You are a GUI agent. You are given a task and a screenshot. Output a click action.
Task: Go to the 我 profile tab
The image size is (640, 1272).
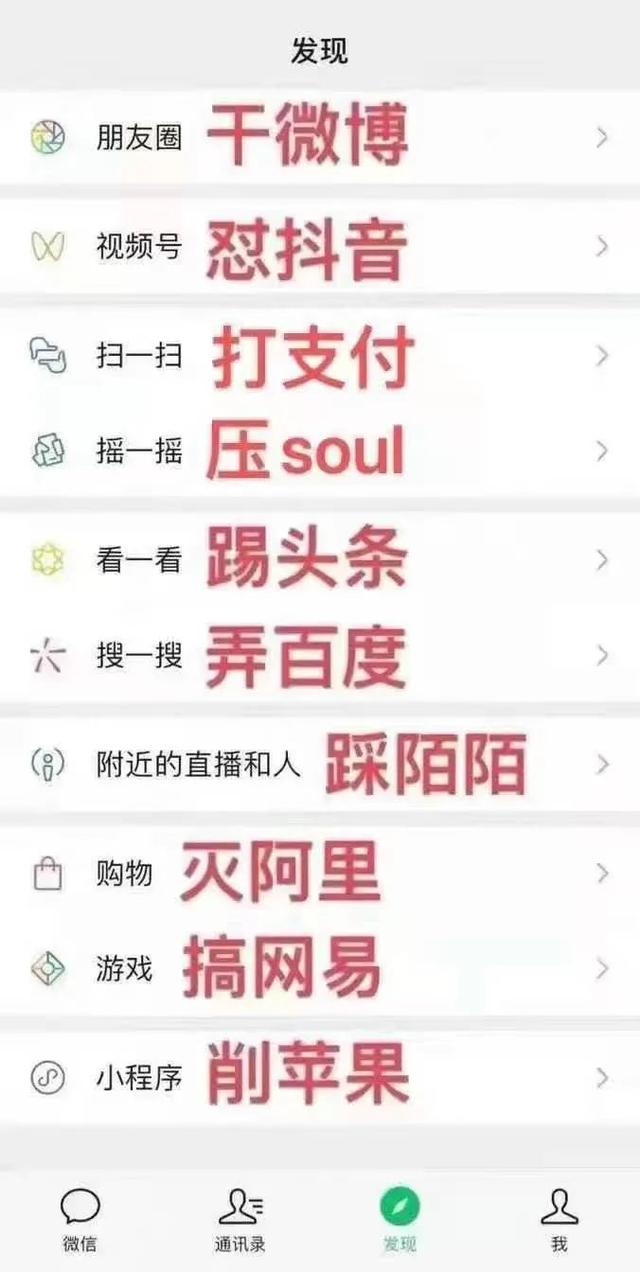(x=559, y=1220)
